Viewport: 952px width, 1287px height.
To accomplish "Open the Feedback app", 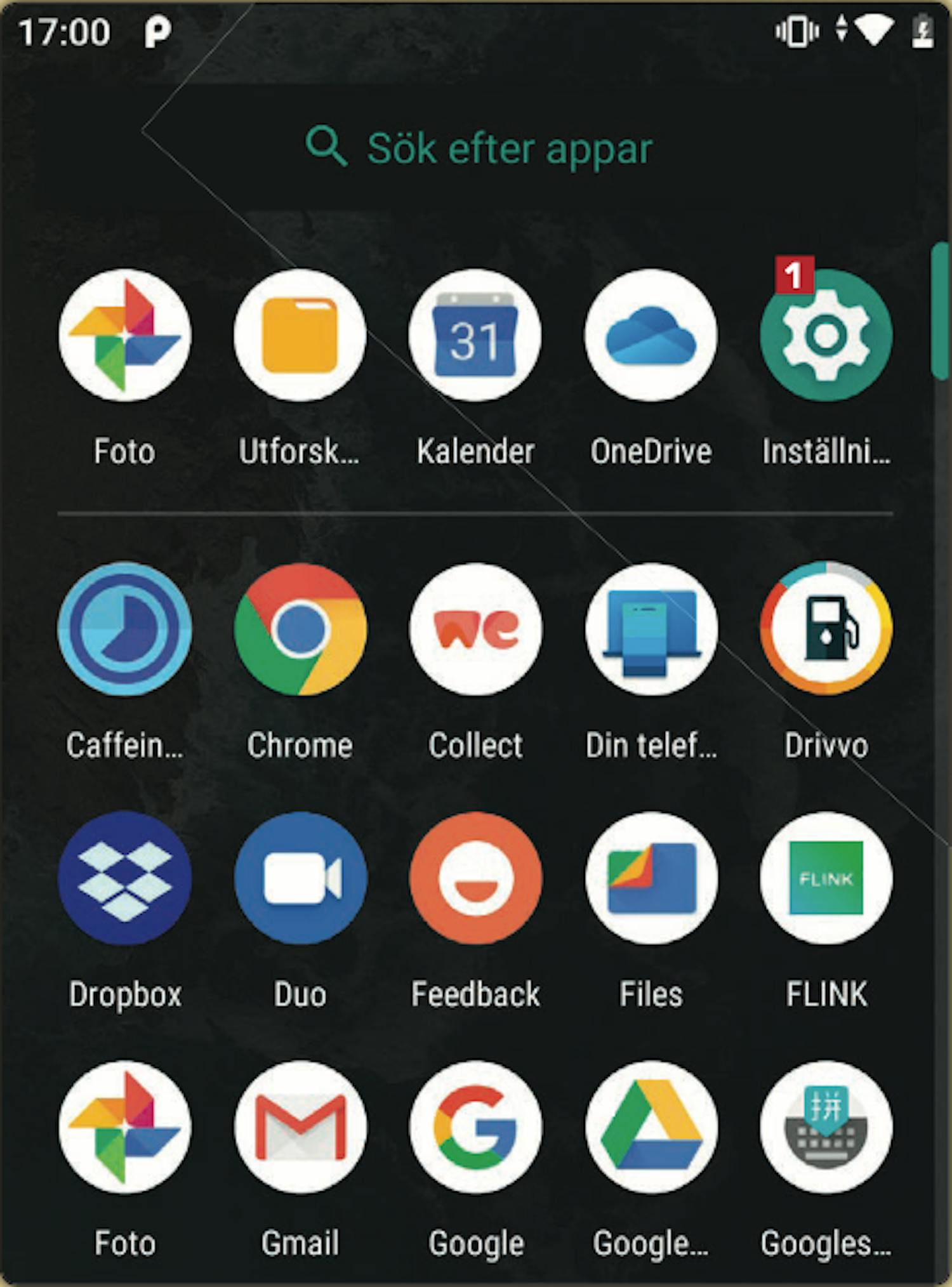I will (x=475, y=878).
